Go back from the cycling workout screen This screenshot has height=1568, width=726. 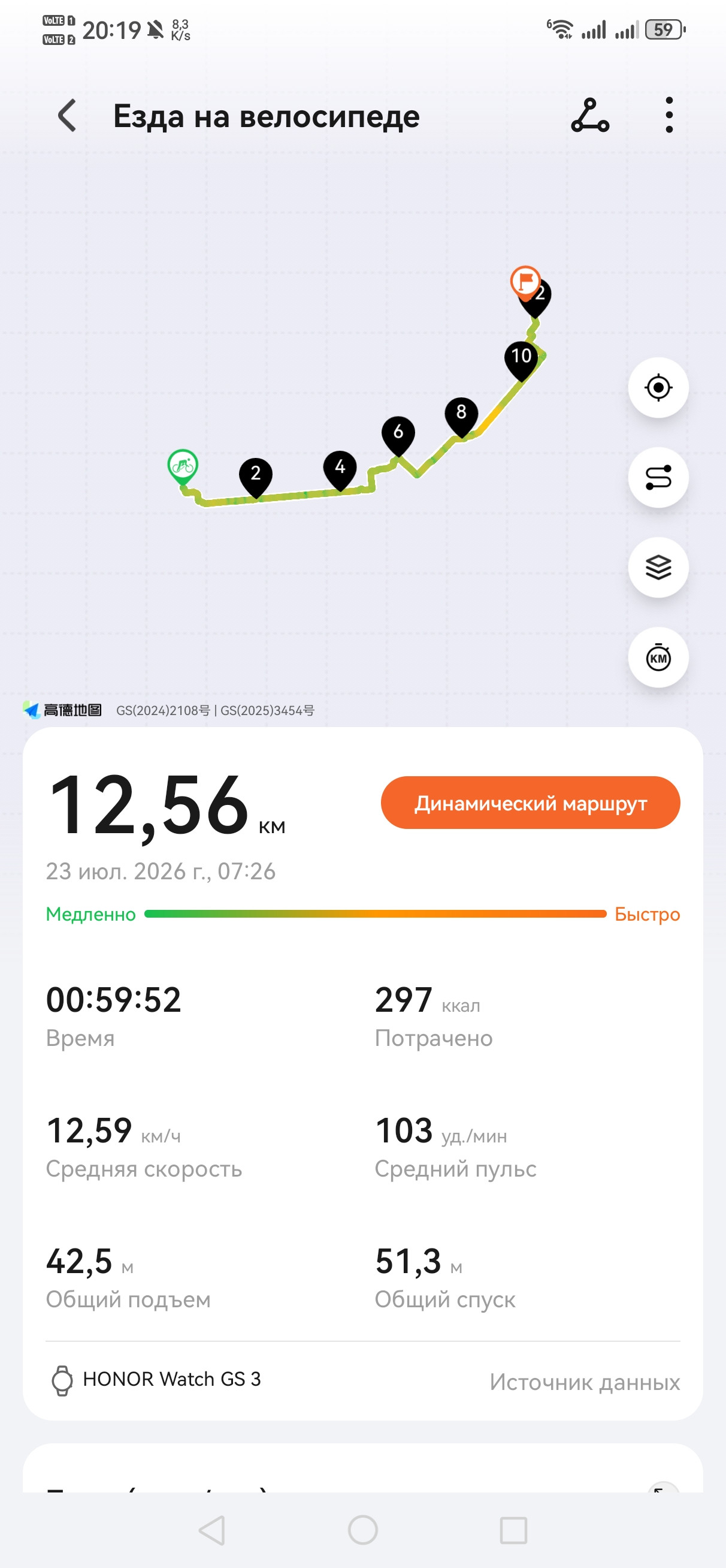tap(67, 116)
